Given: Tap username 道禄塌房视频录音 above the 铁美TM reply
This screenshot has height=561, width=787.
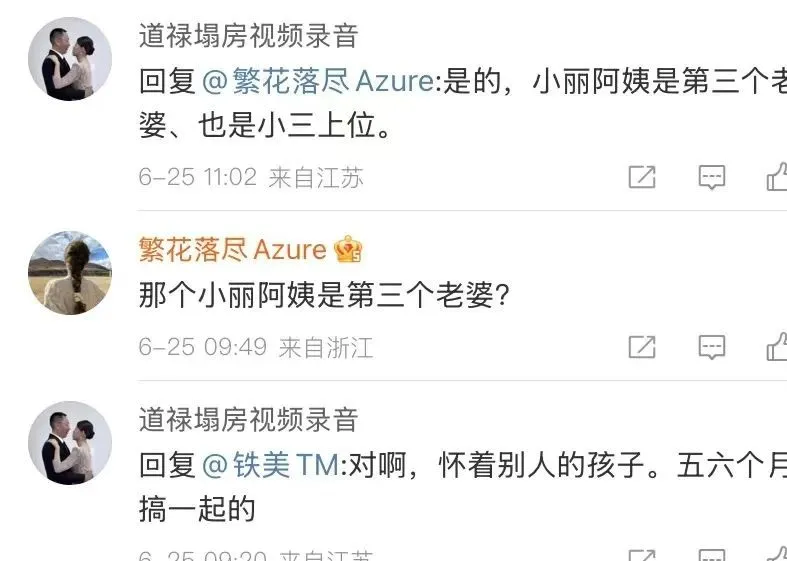Looking at the screenshot, I should [x=248, y=419].
